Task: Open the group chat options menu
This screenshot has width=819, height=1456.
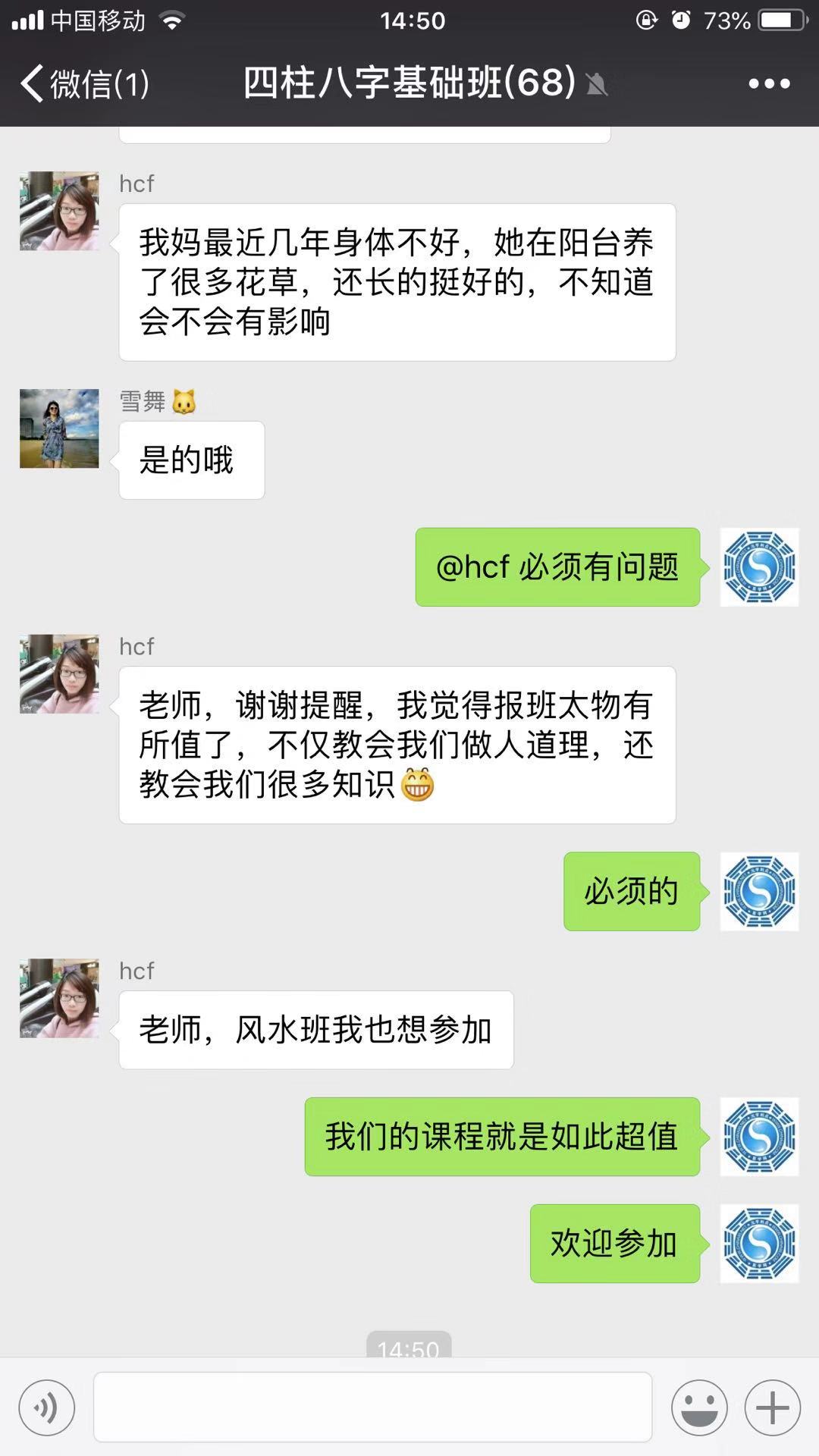Action: click(x=769, y=83)
